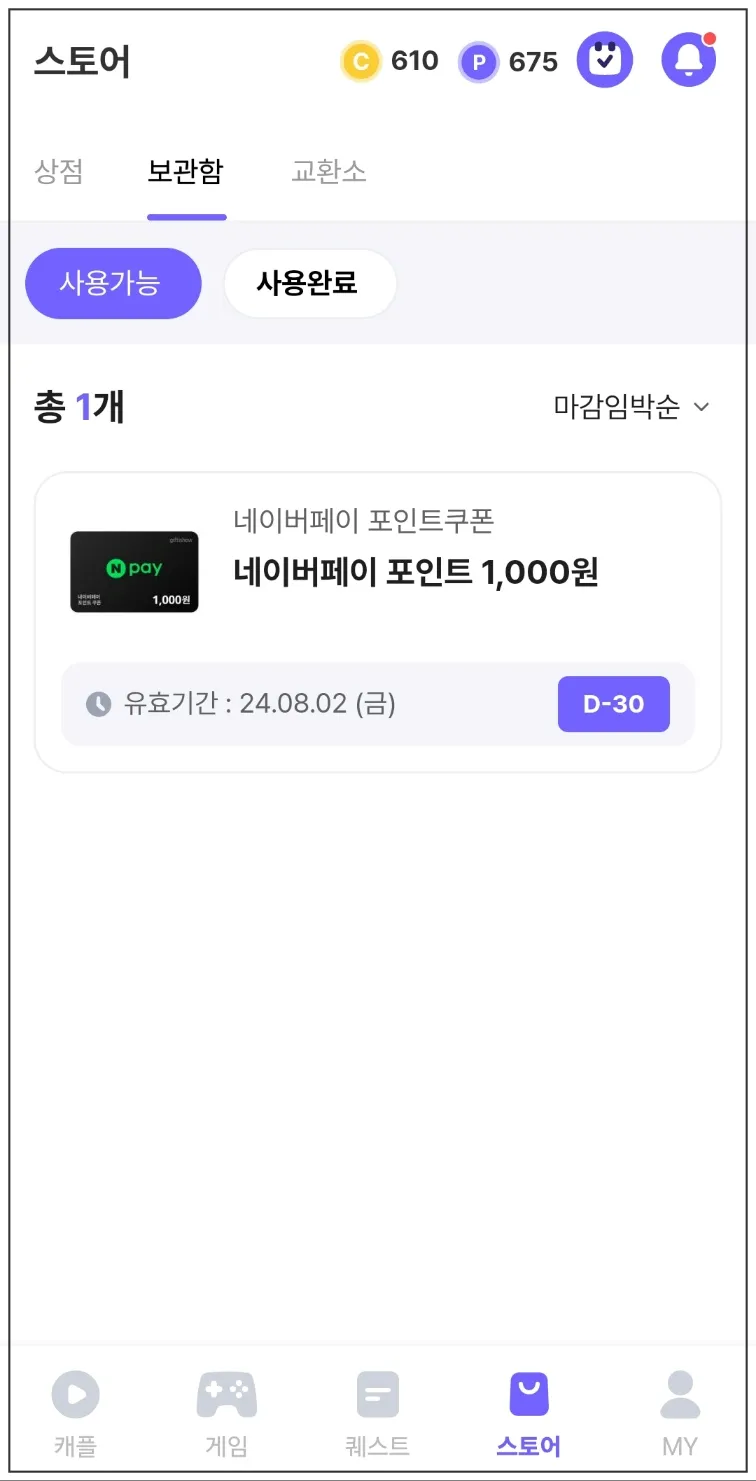Open the 교환소 tab

[x=328, y=171]
